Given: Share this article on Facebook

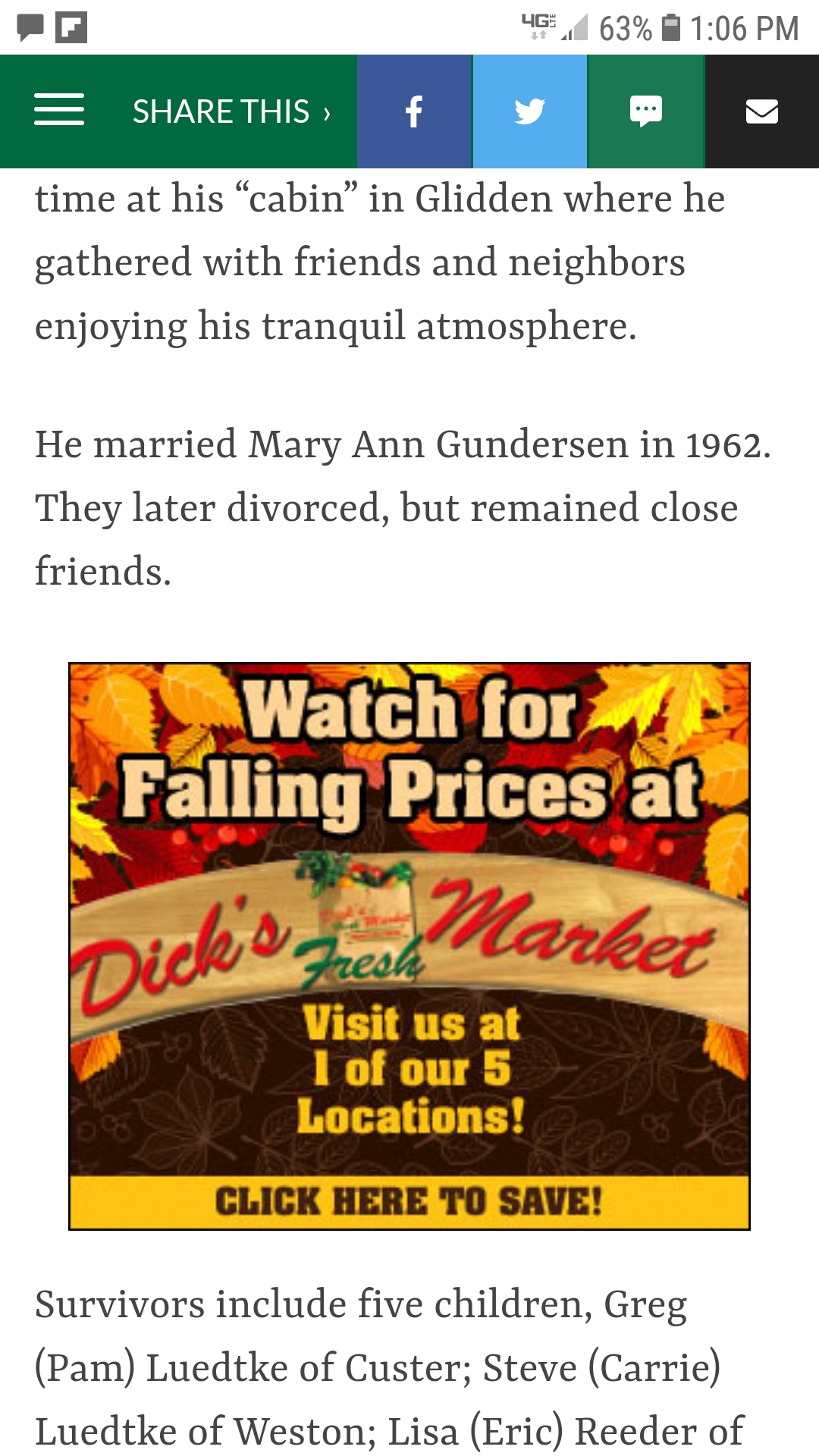Looking at the screenshot, I should pos(414,111).
